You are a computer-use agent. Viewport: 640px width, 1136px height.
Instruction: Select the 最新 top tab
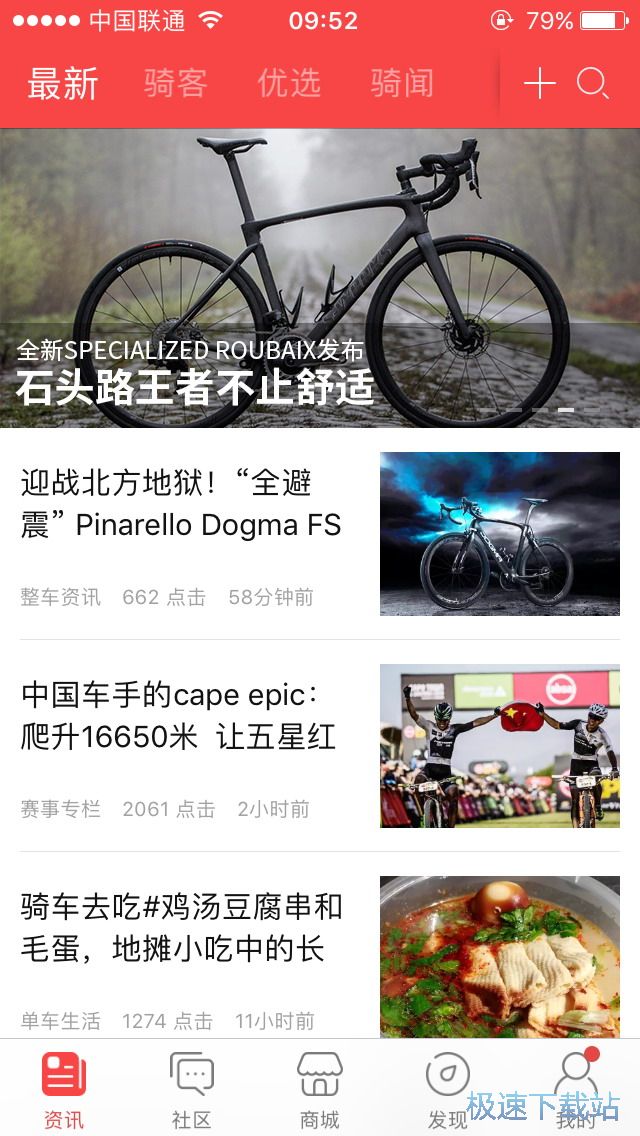(x=63, y=84)
